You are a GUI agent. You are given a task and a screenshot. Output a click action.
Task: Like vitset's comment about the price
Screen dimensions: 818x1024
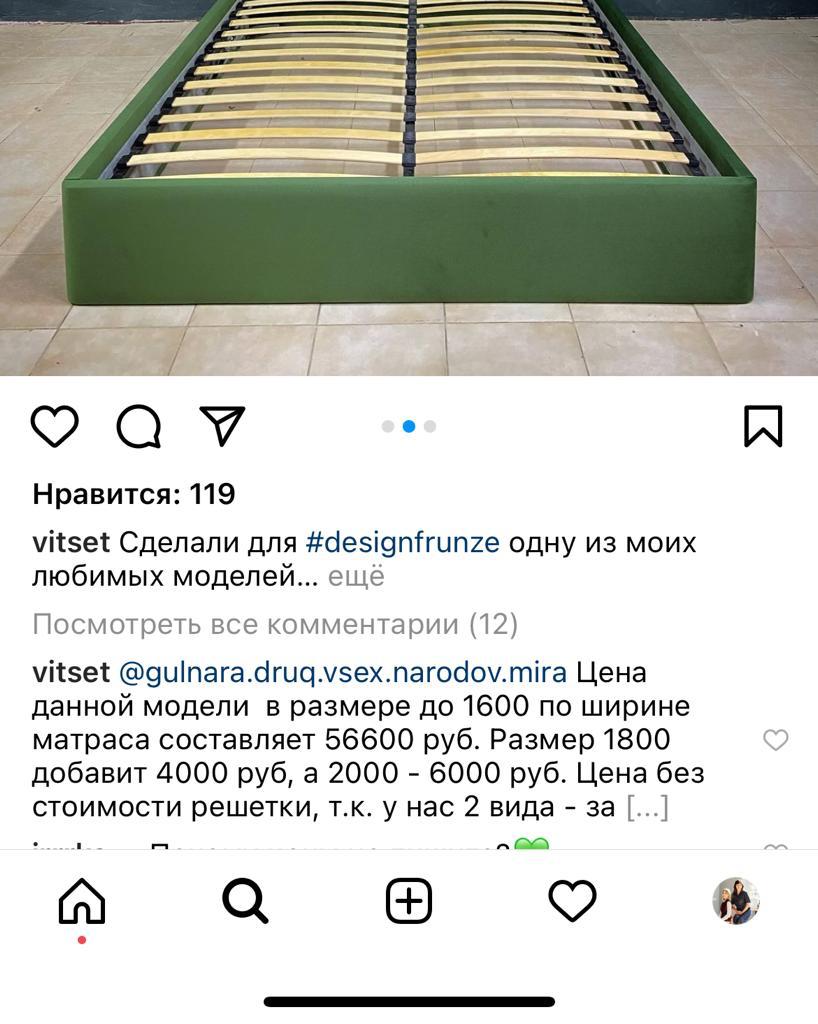[776, 740]
